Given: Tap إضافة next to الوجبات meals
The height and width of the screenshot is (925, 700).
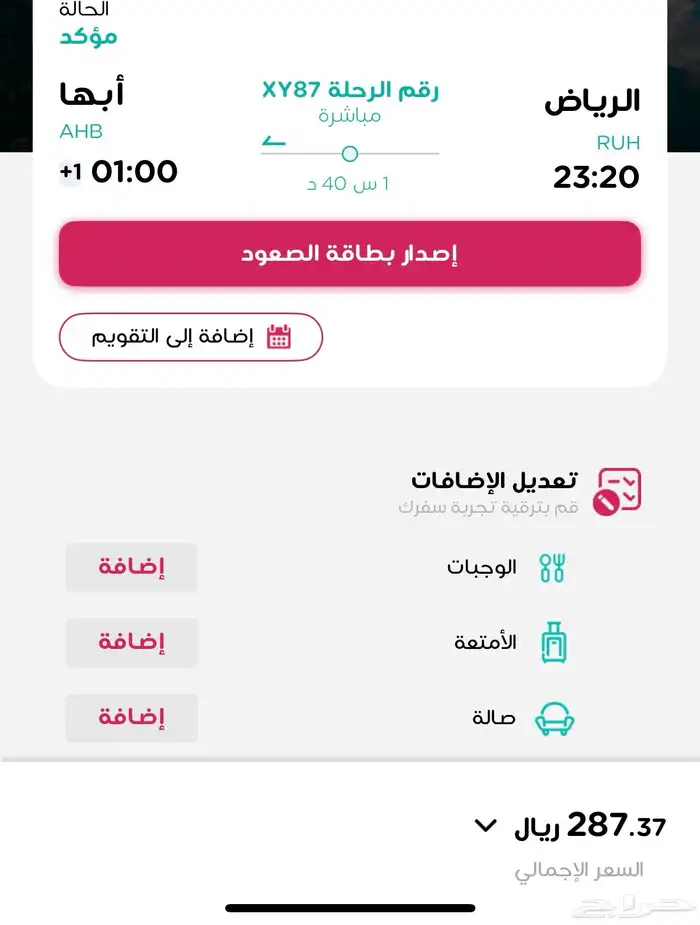Looking at the screenshot, I should 131,567.
